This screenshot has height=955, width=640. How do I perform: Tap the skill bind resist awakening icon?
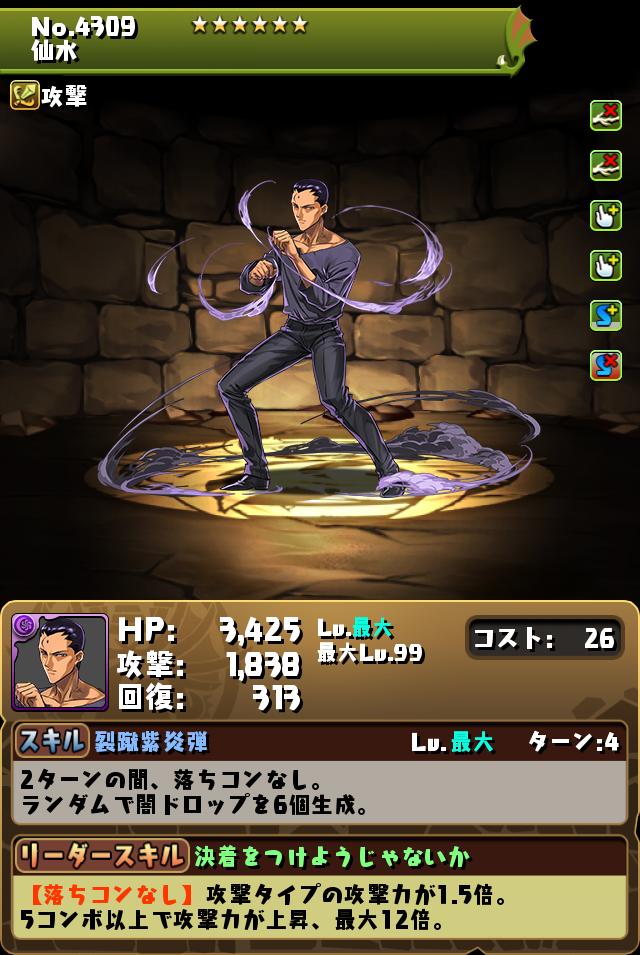[x=605, y=365]
